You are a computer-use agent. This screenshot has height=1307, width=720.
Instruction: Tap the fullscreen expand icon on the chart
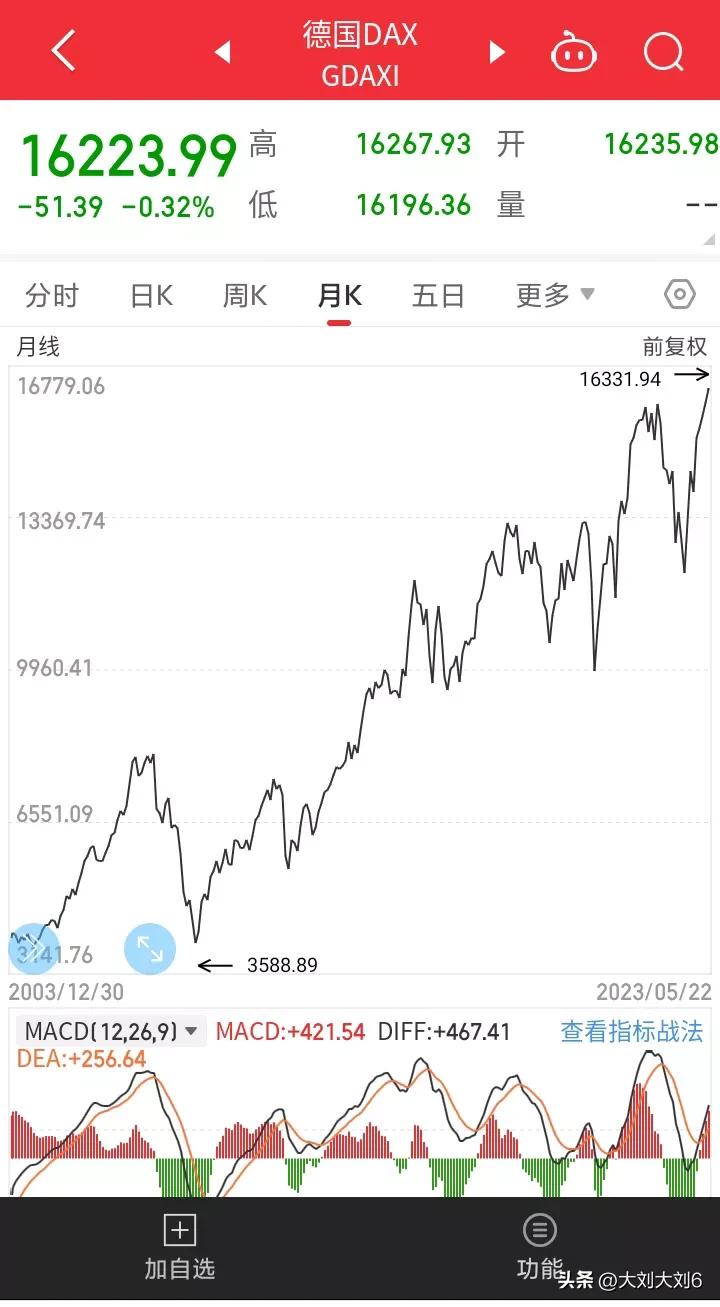(x=150, y=948)
